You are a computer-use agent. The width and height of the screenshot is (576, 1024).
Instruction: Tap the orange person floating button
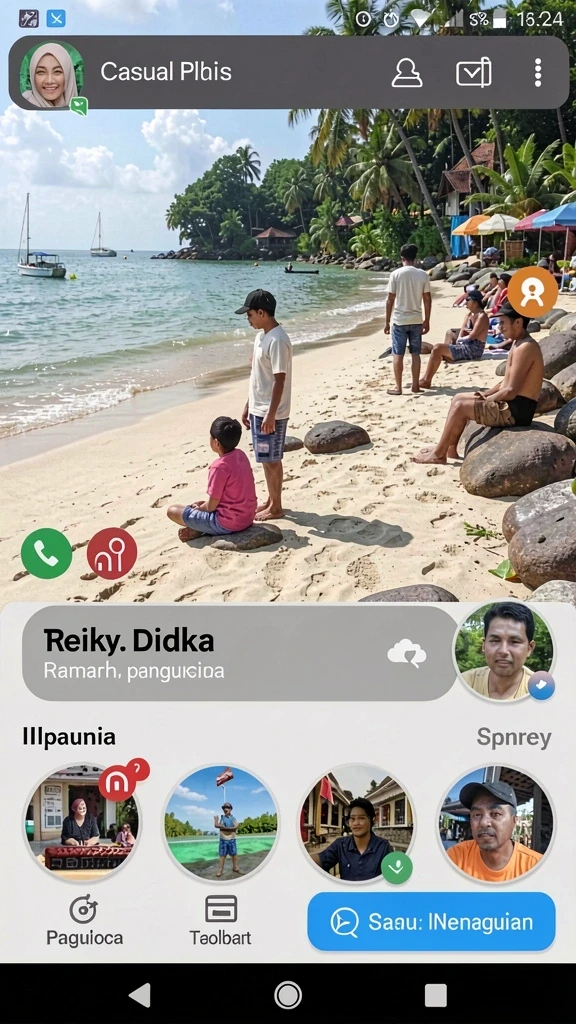532,292
